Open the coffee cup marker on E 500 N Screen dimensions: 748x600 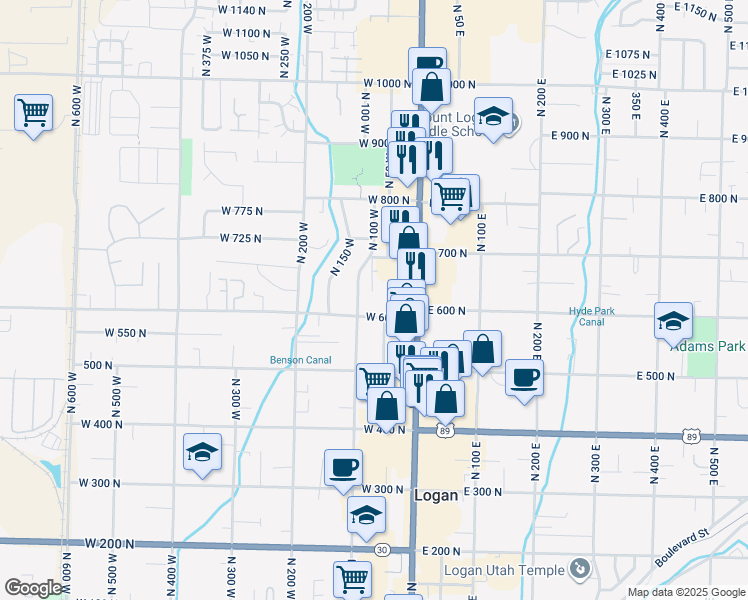524,377
